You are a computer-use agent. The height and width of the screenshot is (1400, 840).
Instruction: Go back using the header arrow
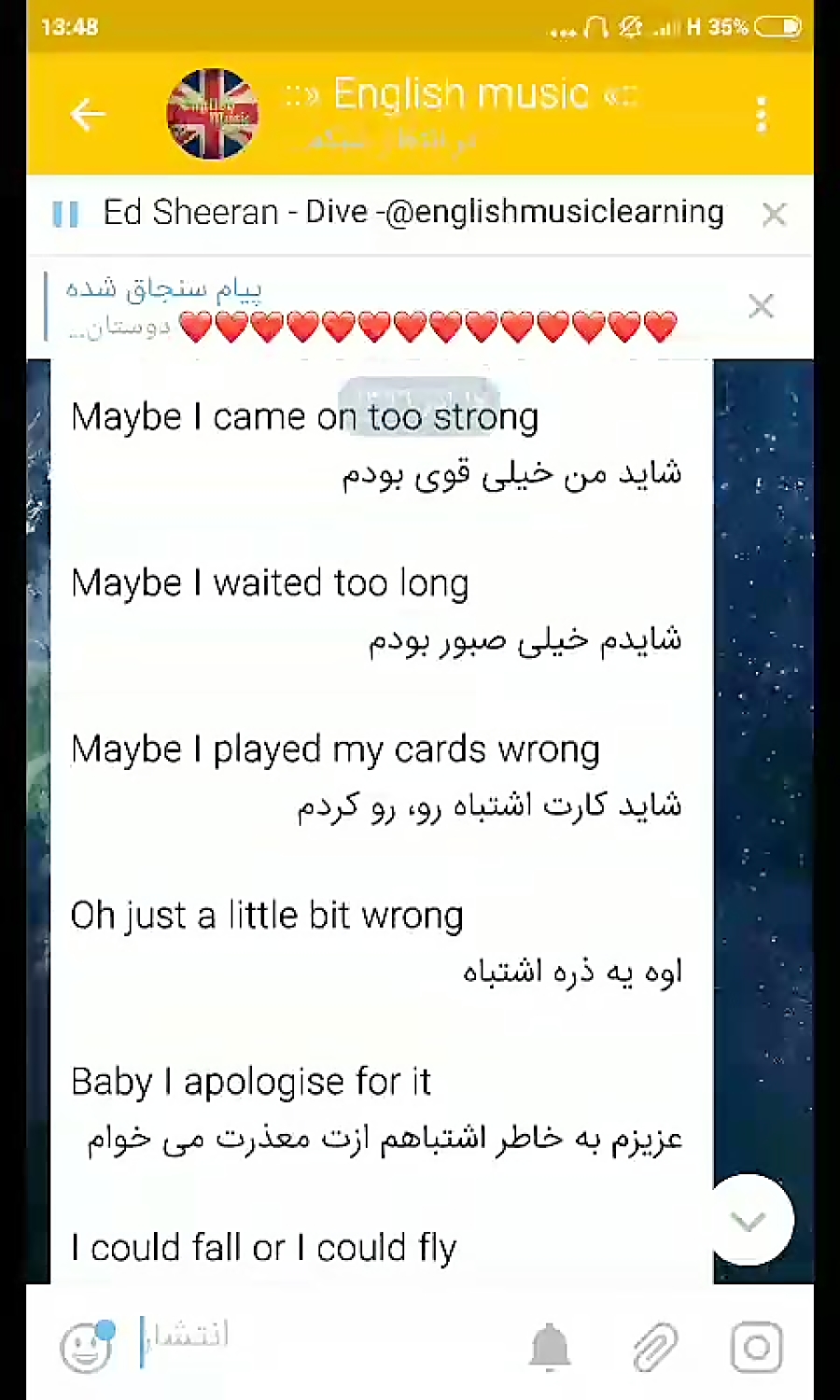point(88,114)
